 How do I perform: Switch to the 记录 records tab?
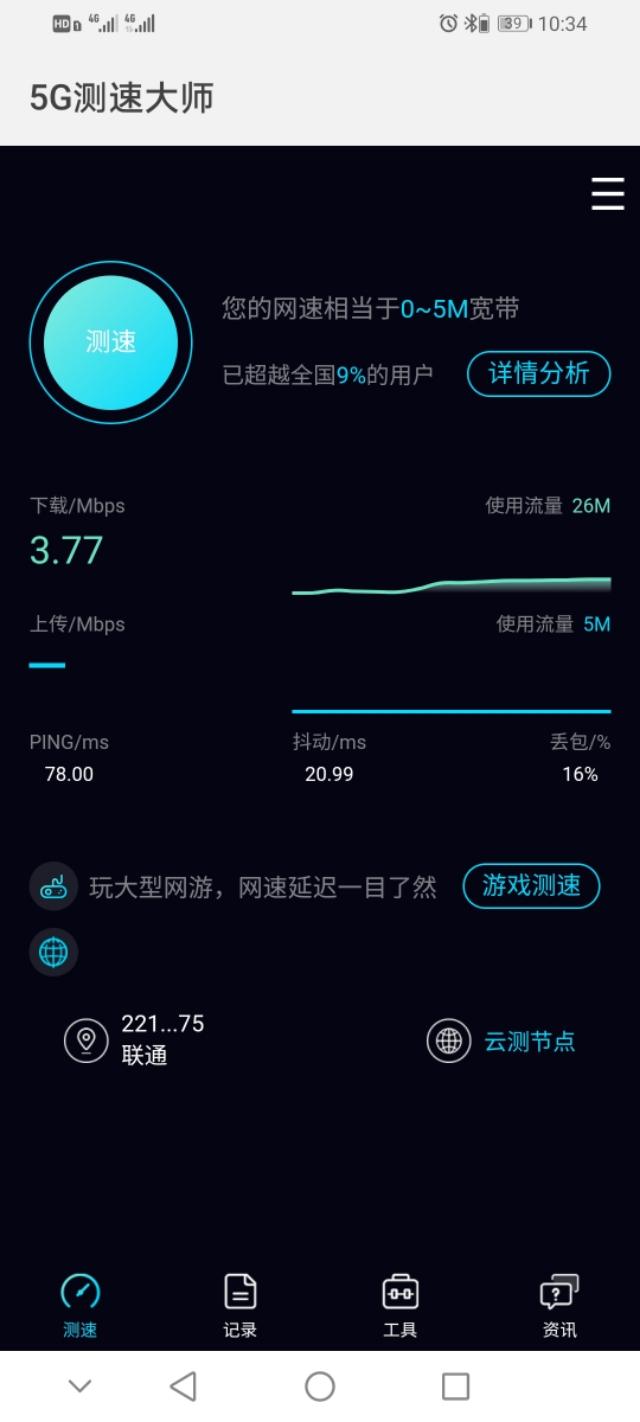click(x=240, y=1305)
